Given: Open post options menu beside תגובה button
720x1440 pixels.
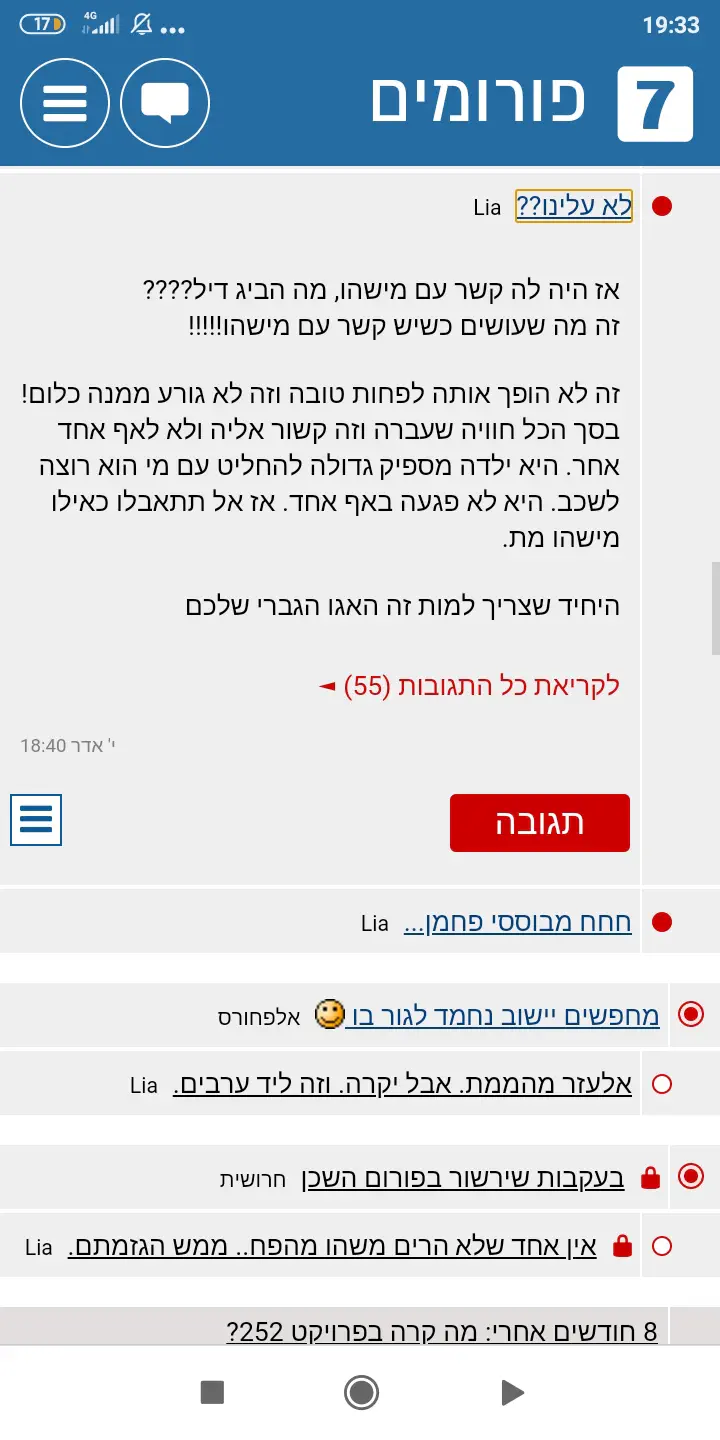Looking at the screenshot, I should coord(36,820).
